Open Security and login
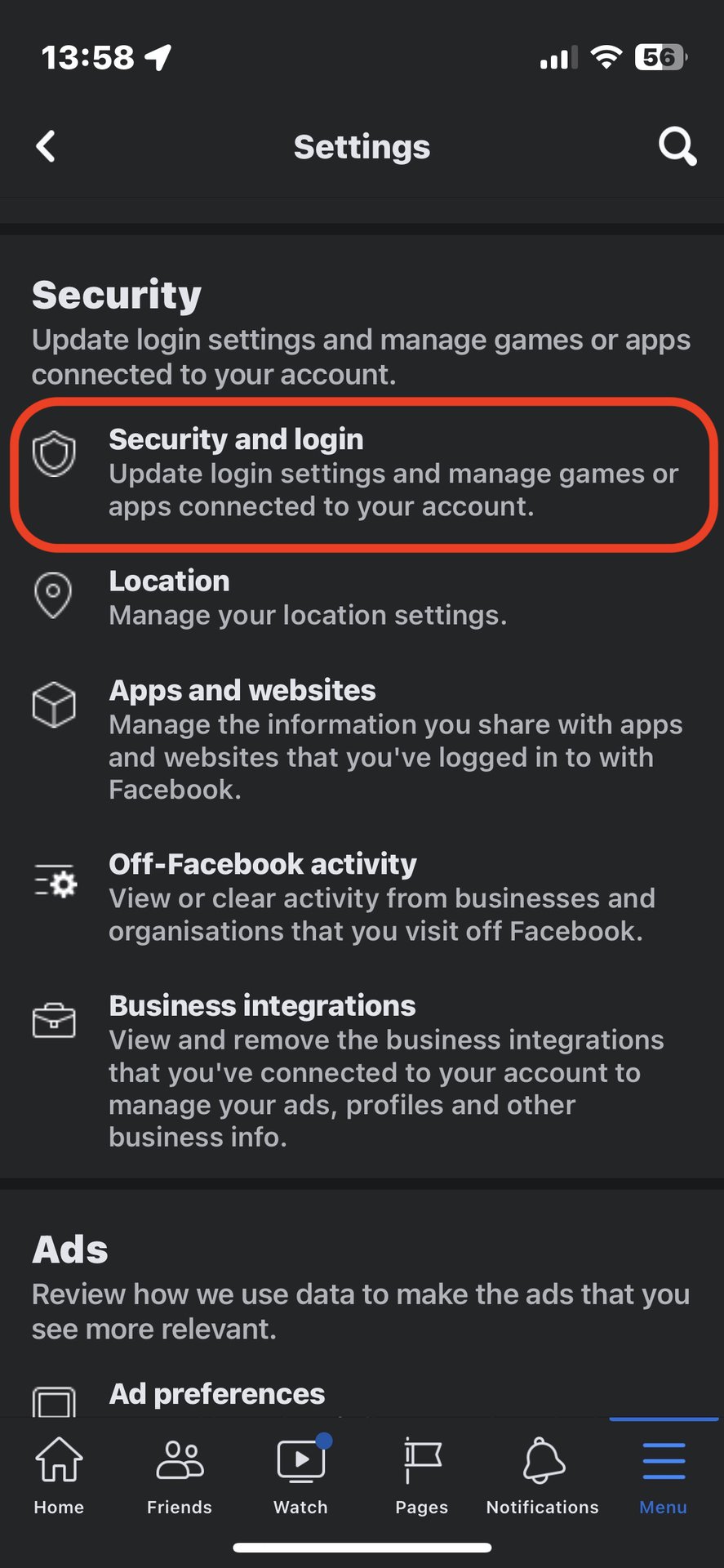The height and width of the screenshot is (1568, 724). (362, 473)
